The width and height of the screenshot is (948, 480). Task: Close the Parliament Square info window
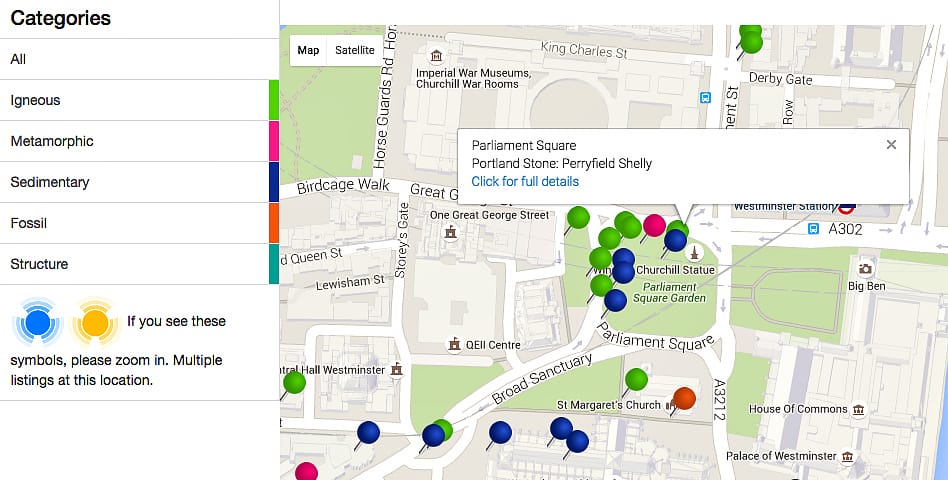click(891, 145)
